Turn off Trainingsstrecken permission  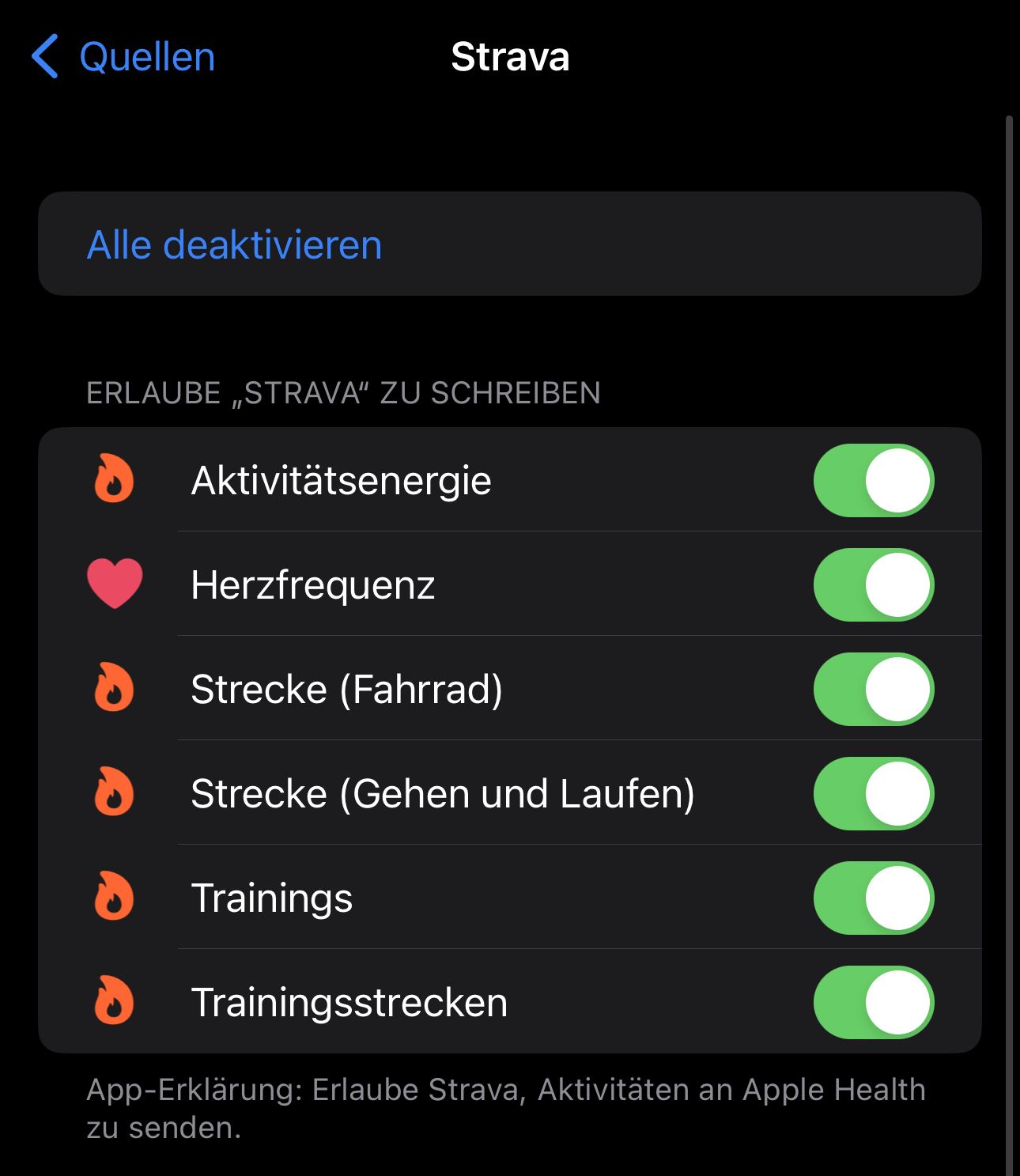[873, 1003]
